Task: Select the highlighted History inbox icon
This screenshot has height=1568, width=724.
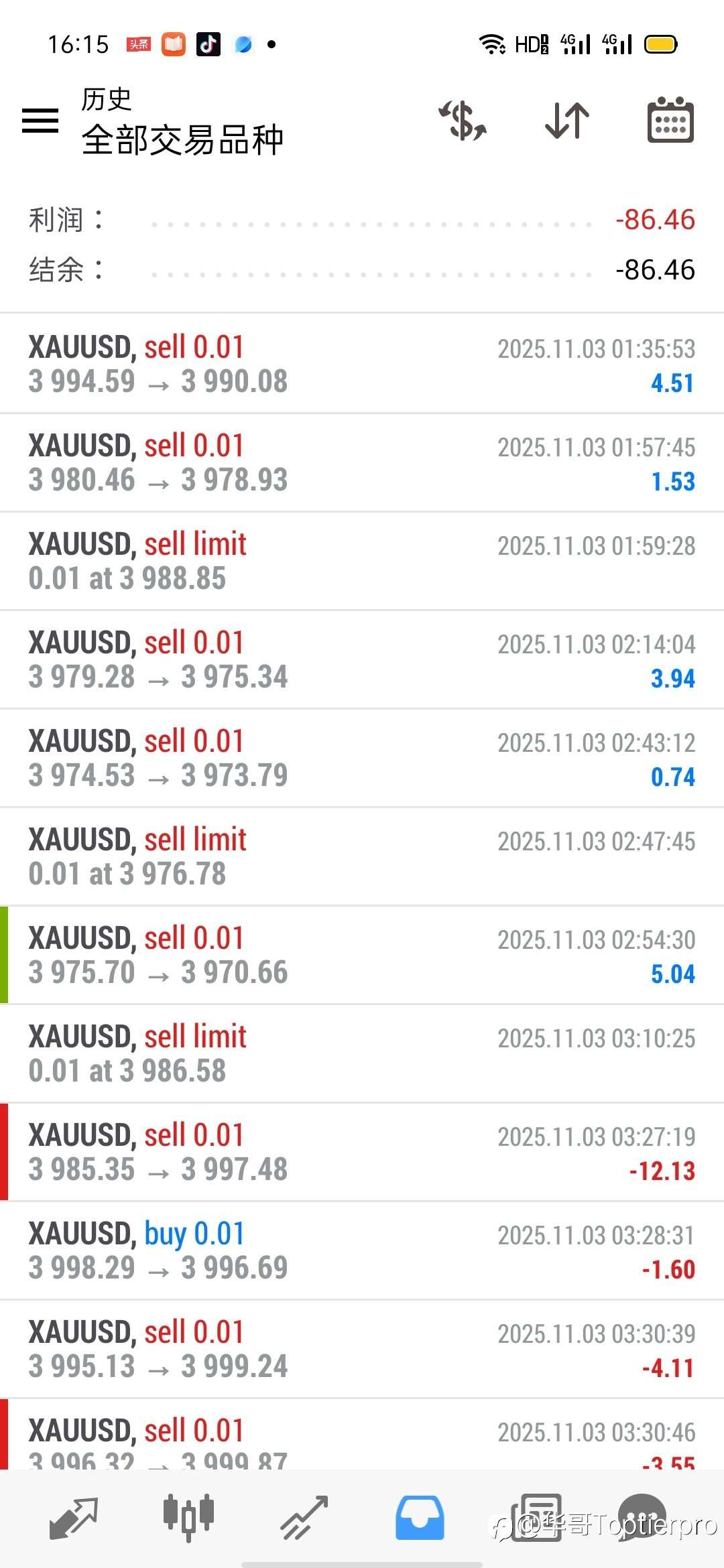Action: tap(419, 1518)
